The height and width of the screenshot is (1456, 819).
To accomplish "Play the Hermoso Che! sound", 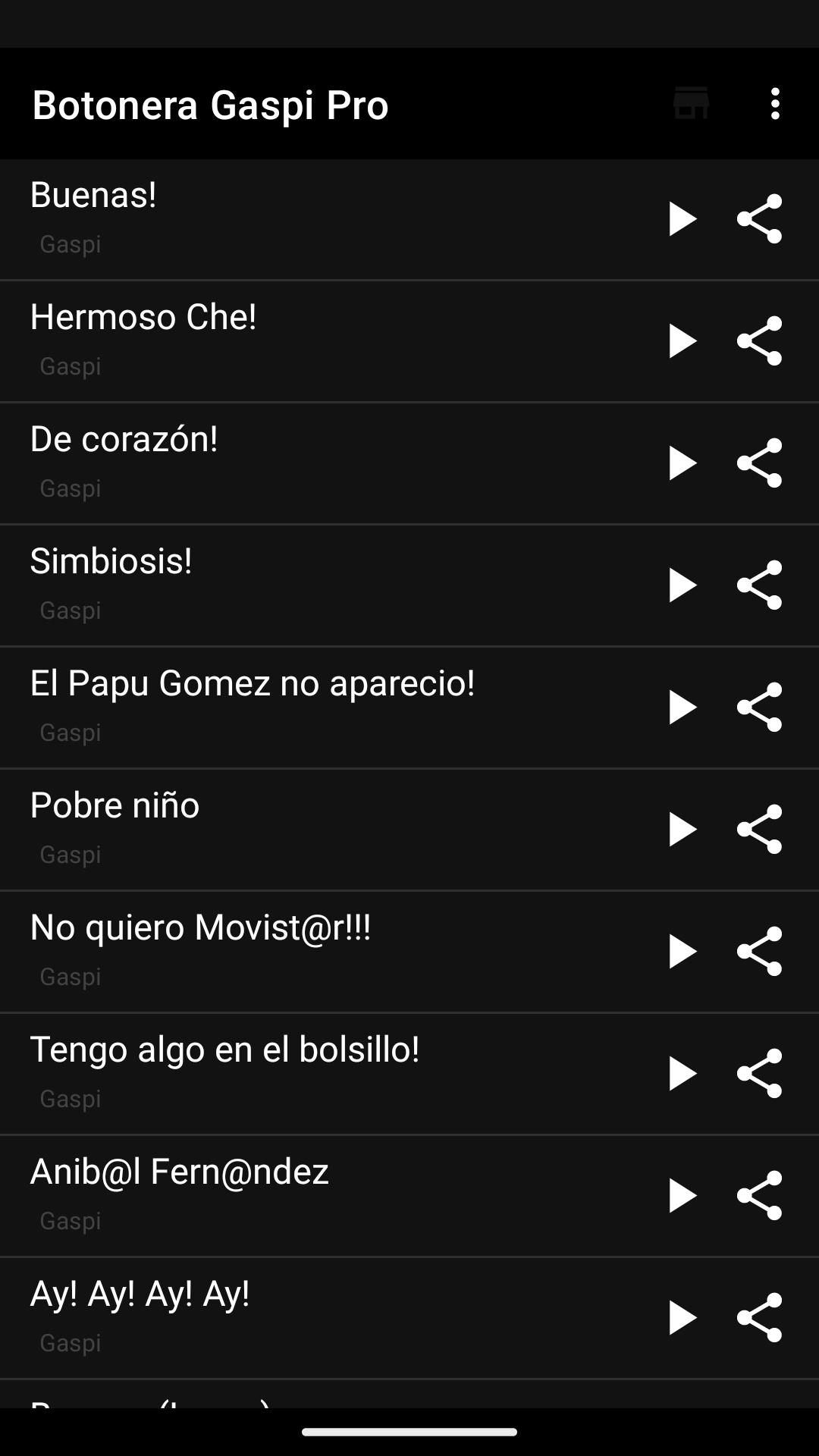I will click(x=682, y=341).
